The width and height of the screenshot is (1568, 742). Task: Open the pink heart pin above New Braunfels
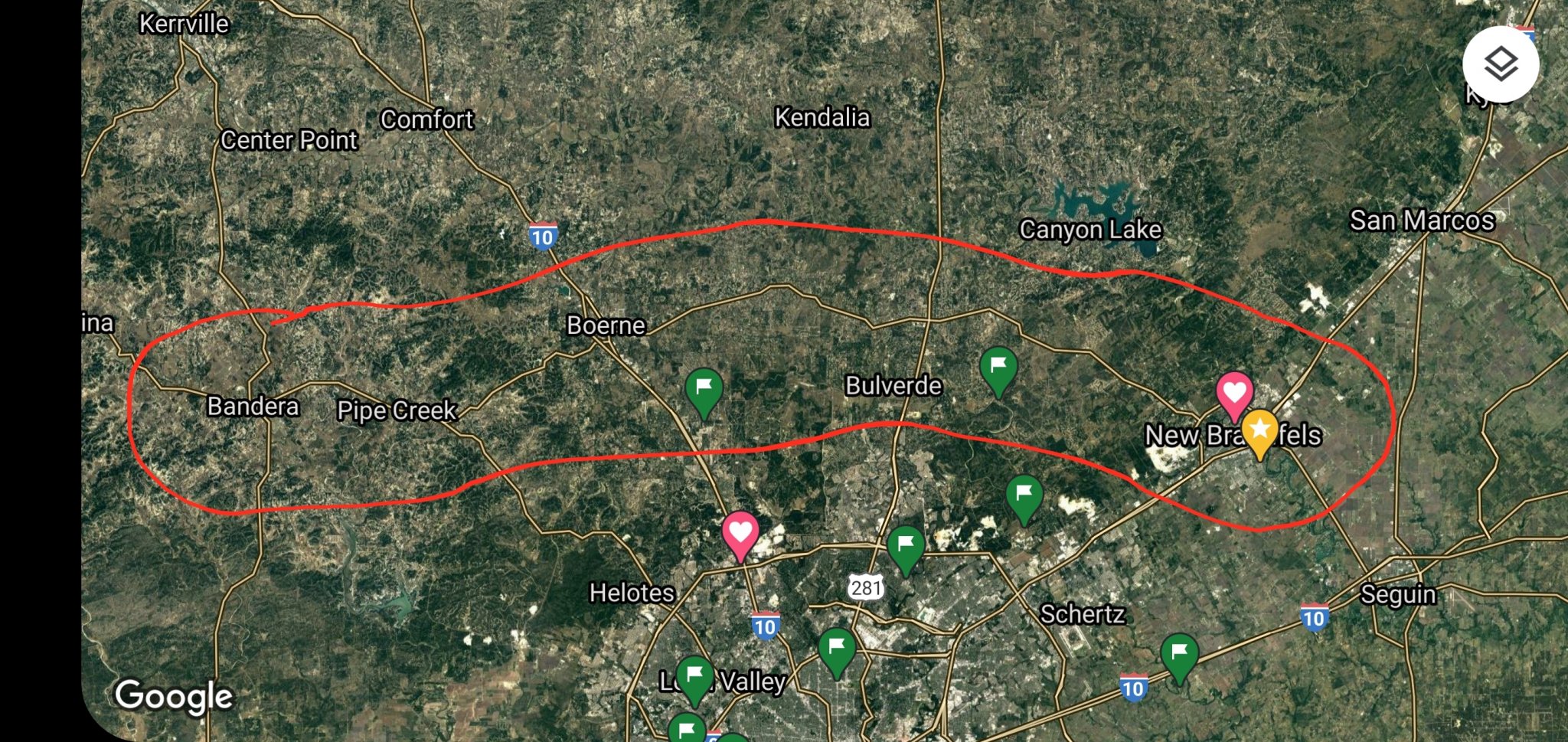point(1234,394)
